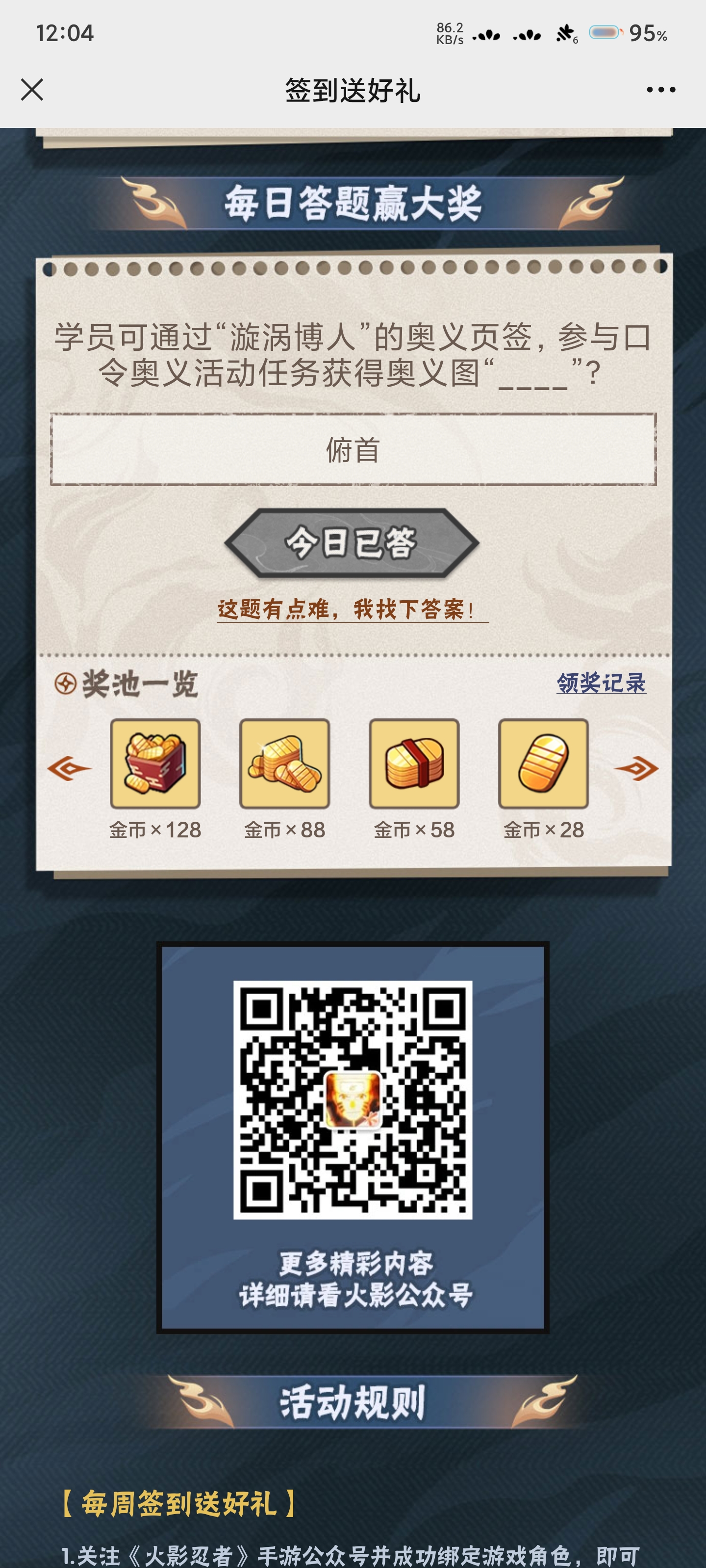
Task: View 领奖记录 prize records
Action: click(x=601, y=683)
